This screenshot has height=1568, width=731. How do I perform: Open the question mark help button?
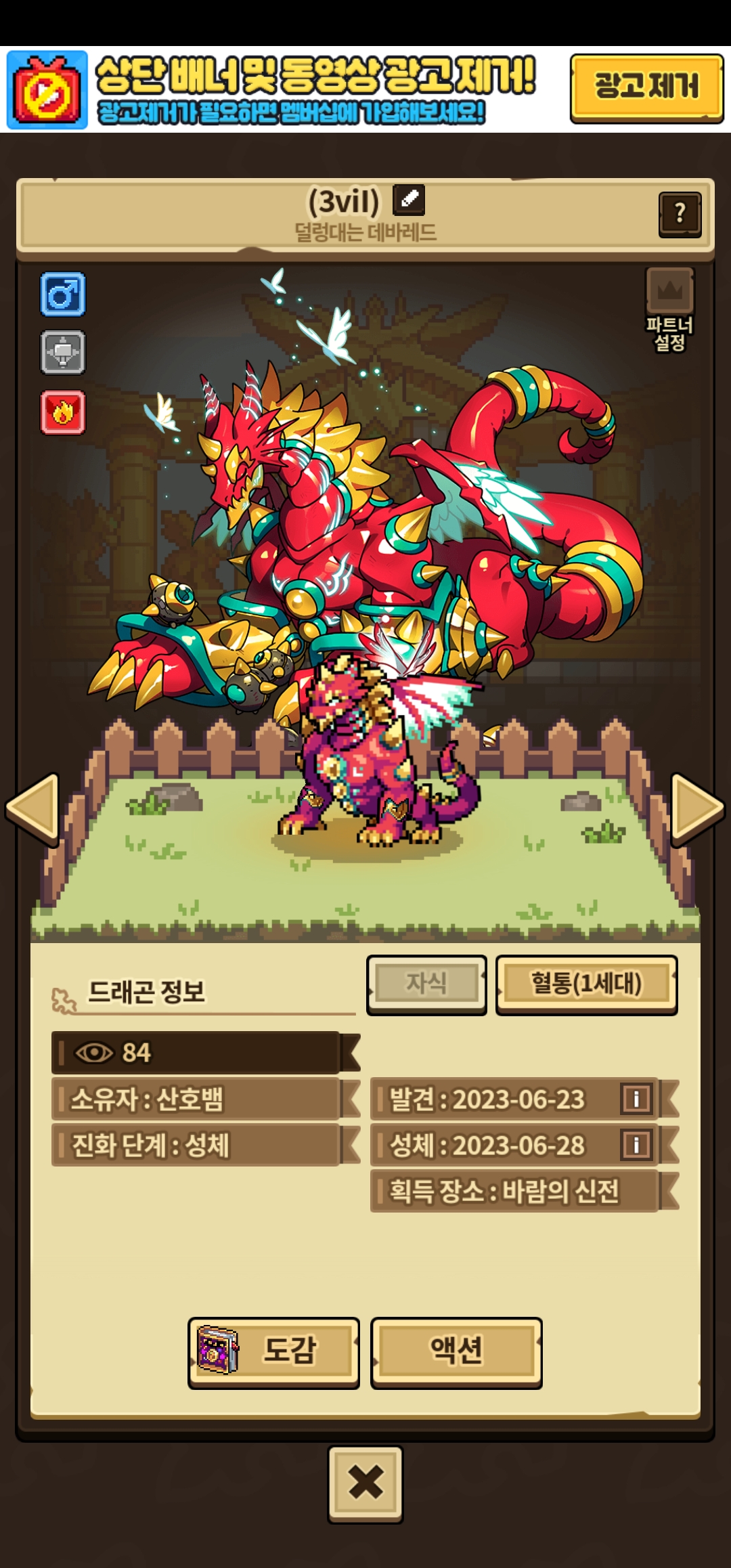[x=680, y=214]
